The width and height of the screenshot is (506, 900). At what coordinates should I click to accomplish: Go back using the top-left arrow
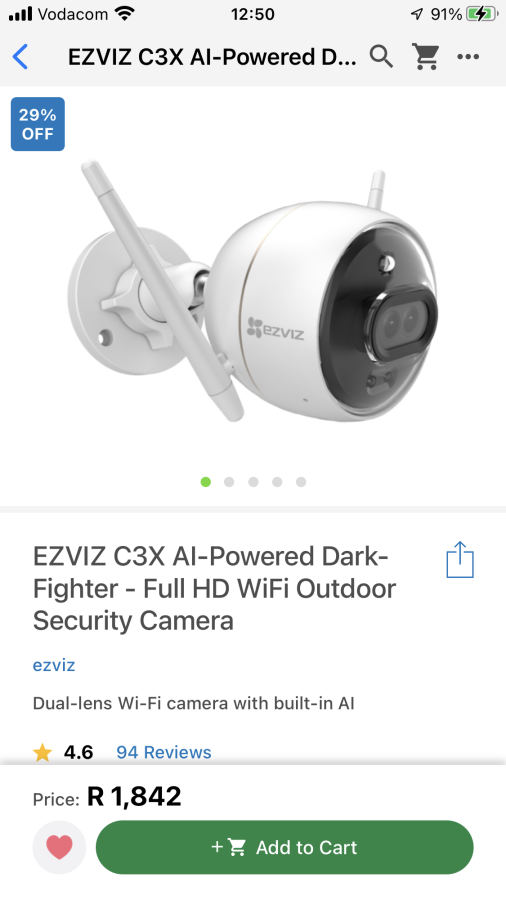20,57
